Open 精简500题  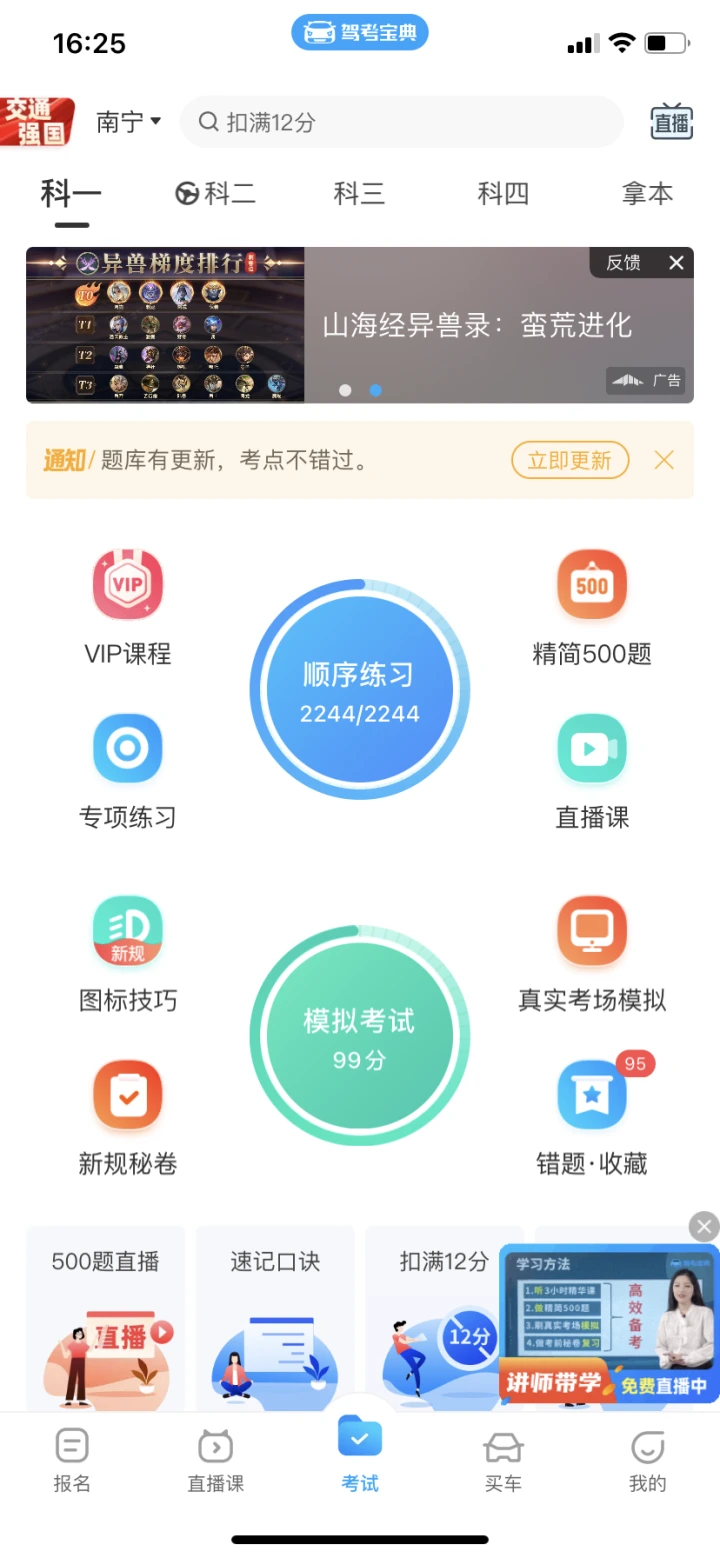pos(592,606)
